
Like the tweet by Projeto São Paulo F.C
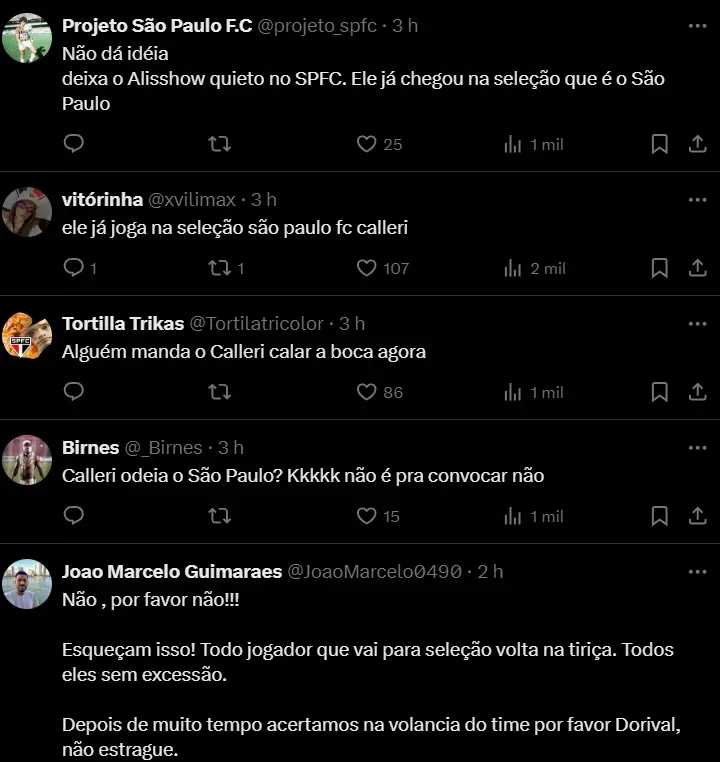(367, 144)
